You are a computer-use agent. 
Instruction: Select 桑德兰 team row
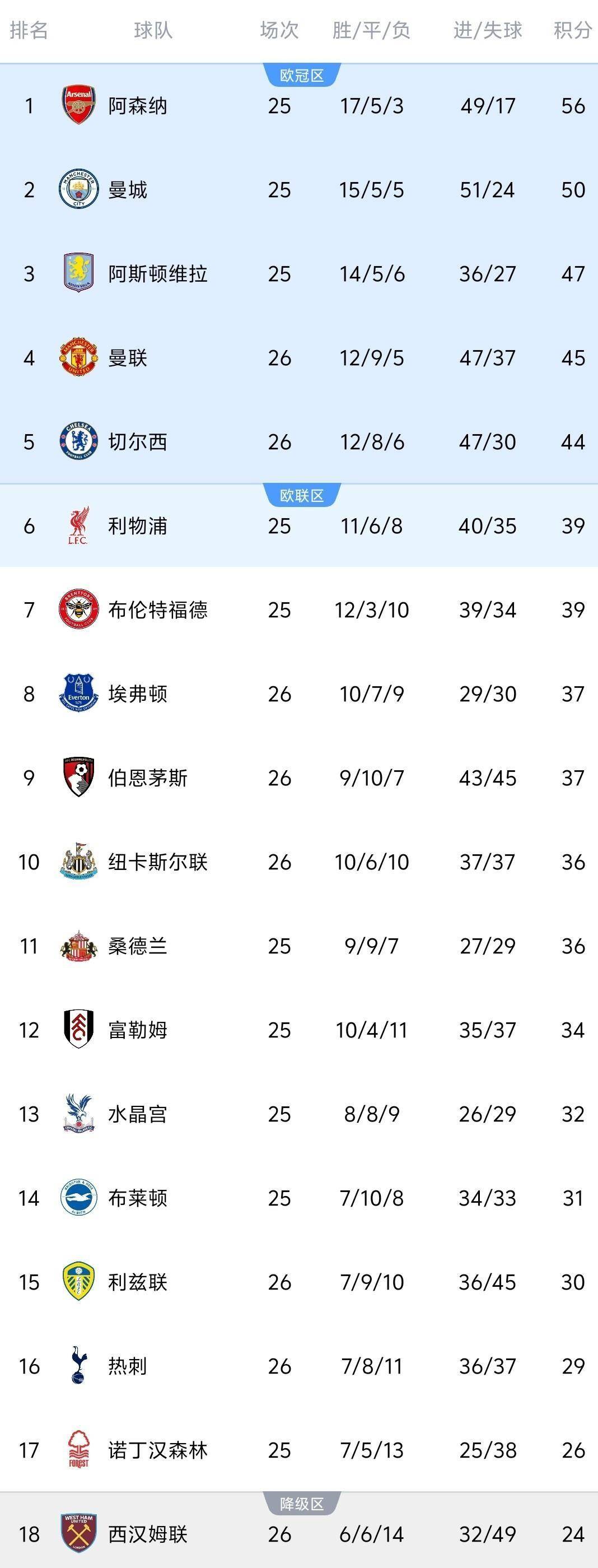click(x=138, y=946)
